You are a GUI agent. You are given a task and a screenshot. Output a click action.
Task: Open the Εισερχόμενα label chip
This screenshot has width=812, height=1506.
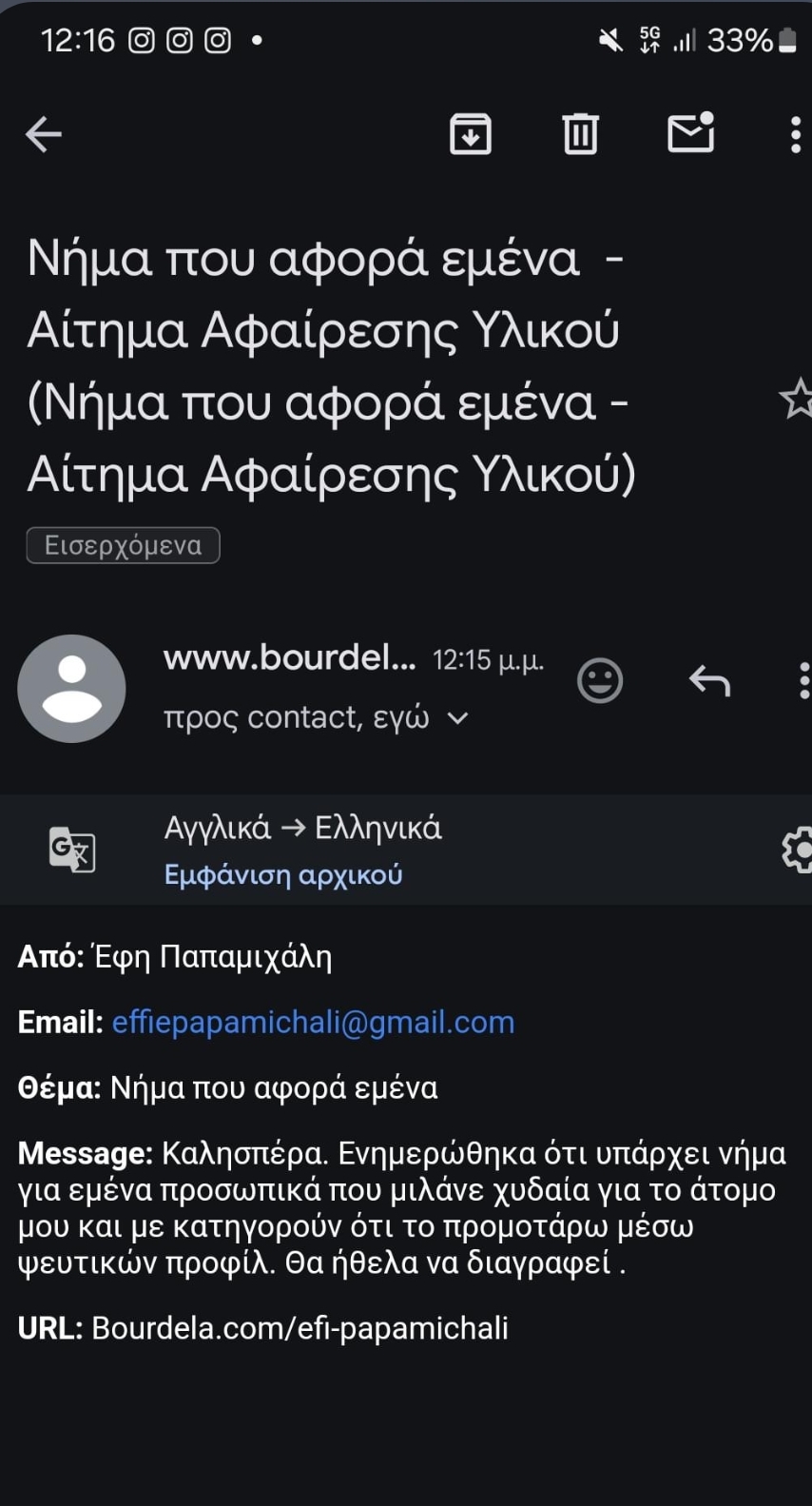(123, 545)
